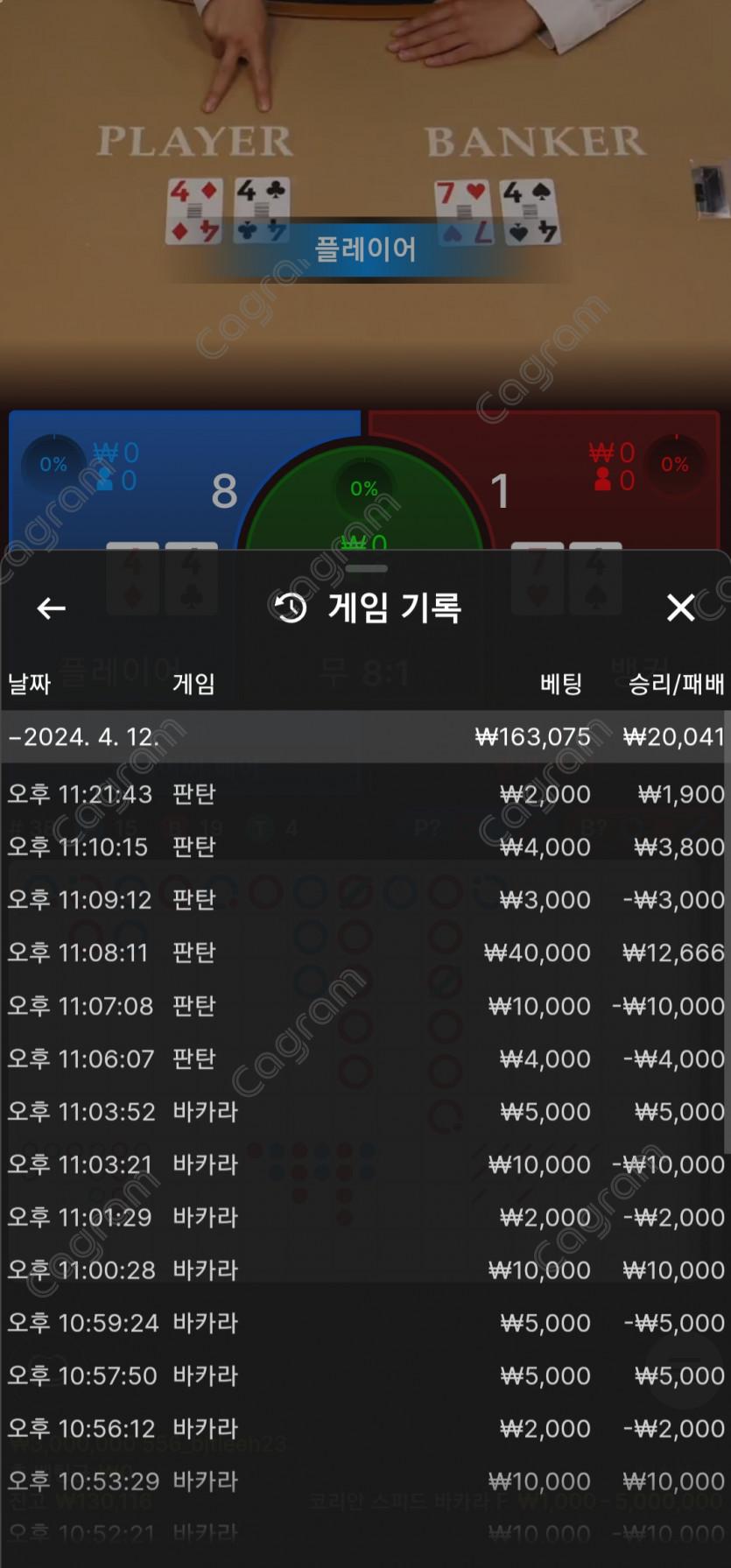Screen dimensions: 731x1568
Task: Open the 오후 10:53:29 바카라 record
Action: click(x=364, y=1481)
